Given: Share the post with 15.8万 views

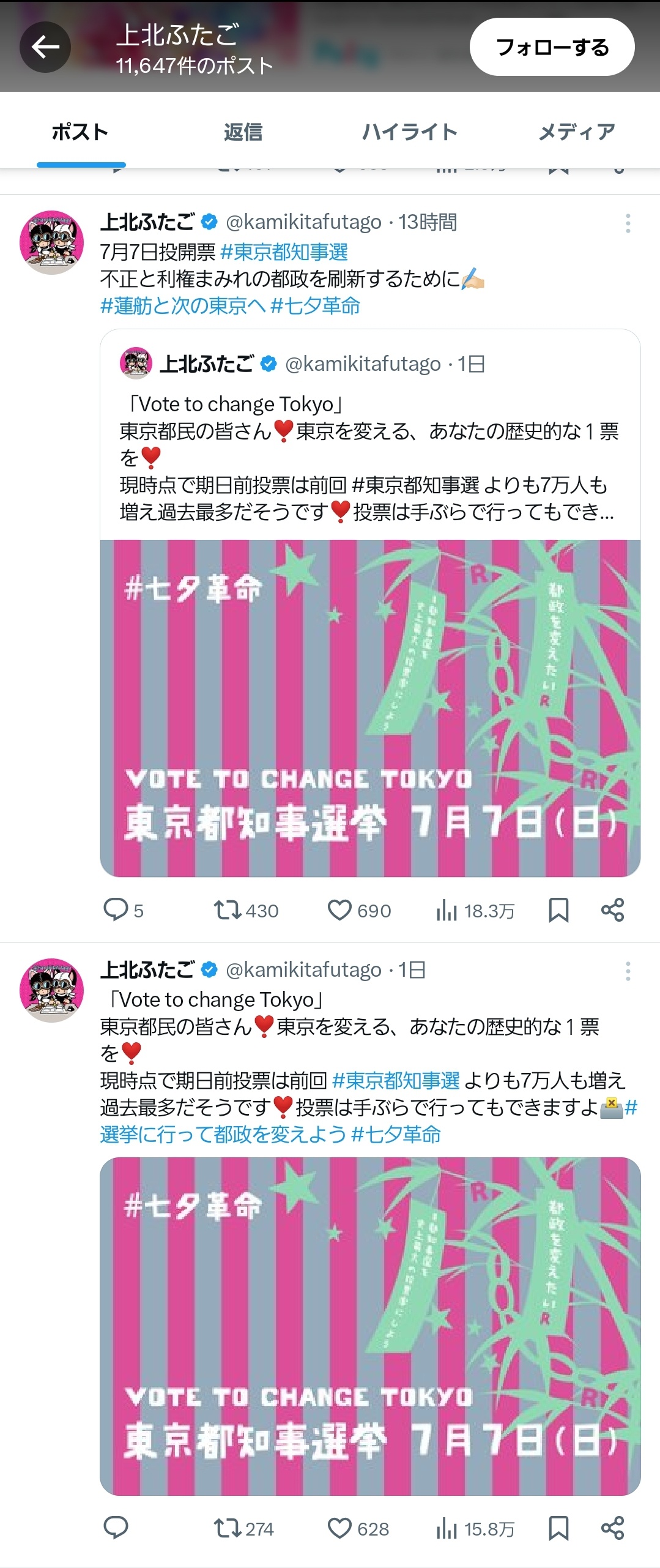Looking at the screenshot, I should click(x=612, y=1528).
